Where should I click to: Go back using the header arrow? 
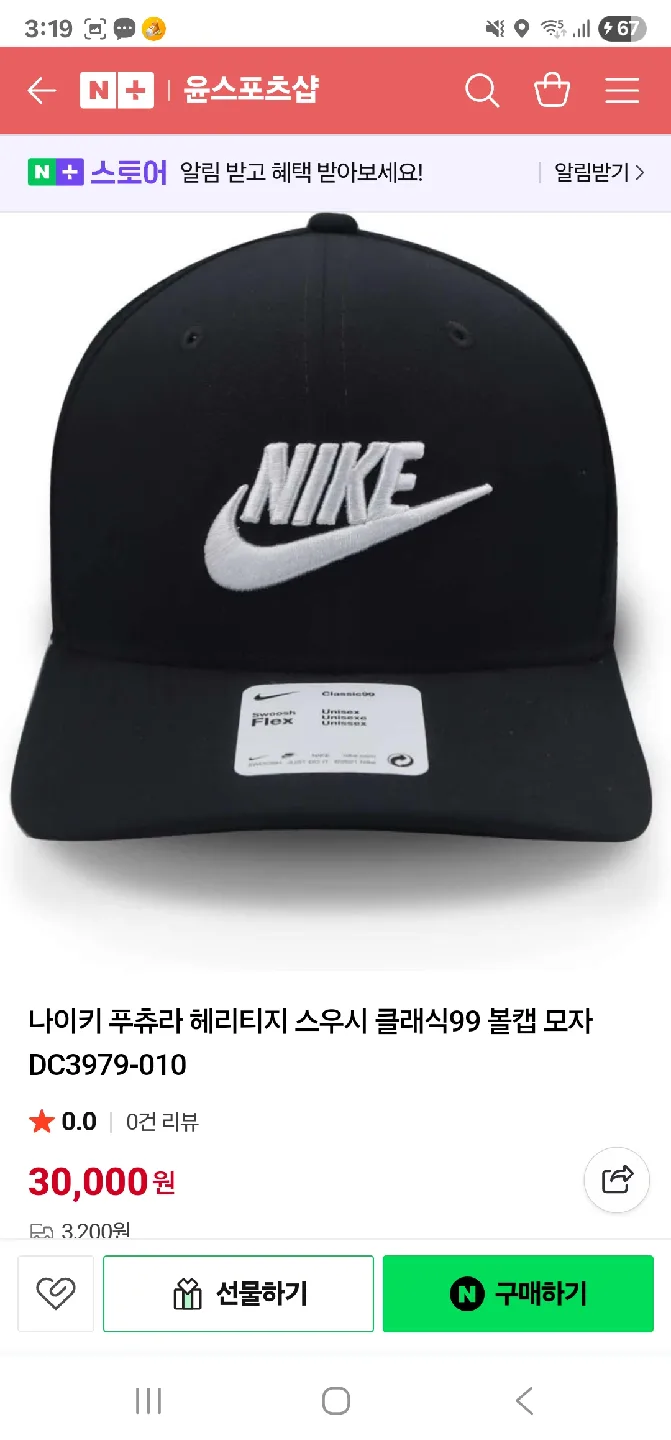[x=42, y=91]
